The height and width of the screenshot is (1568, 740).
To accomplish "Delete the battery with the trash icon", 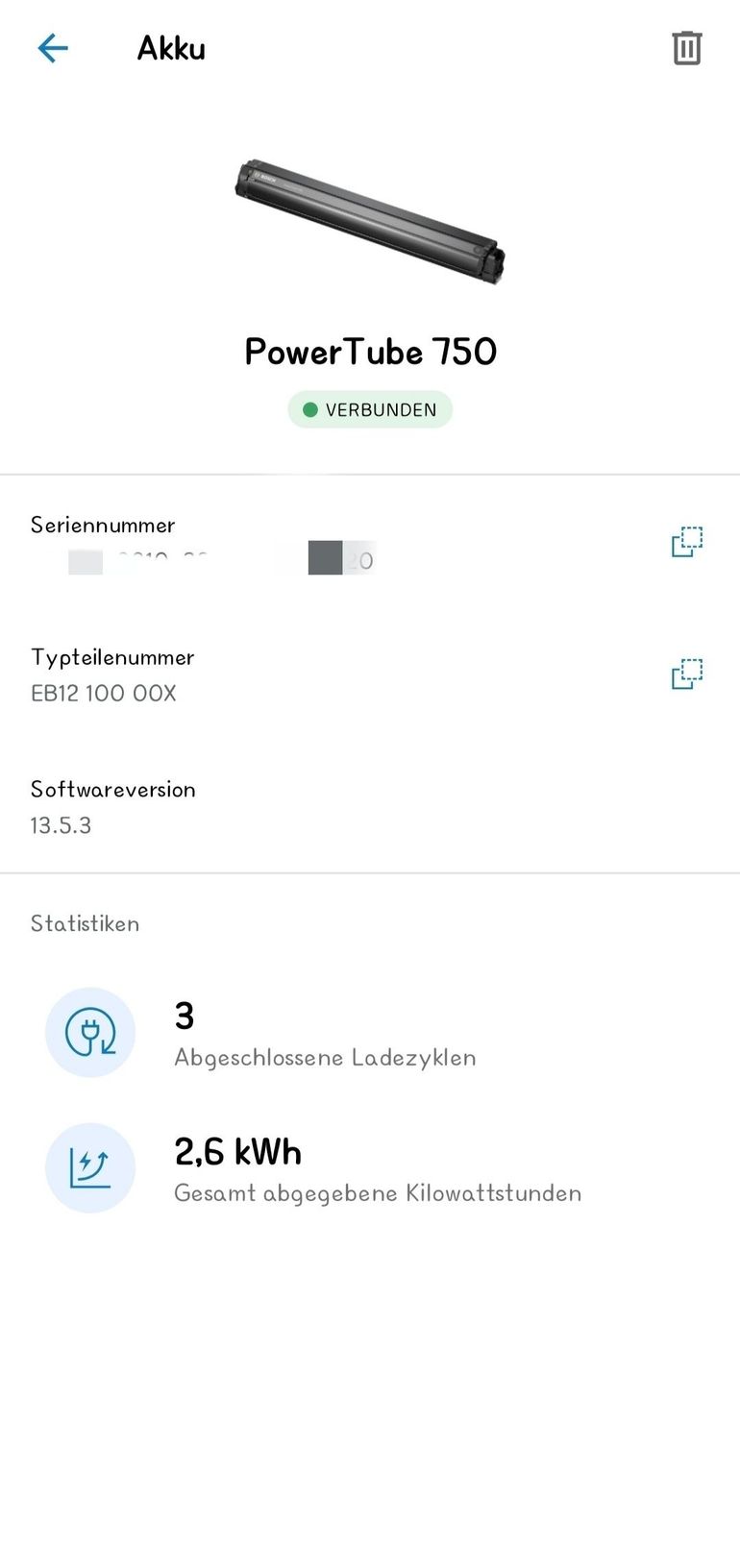I will [x=686, y=48].
